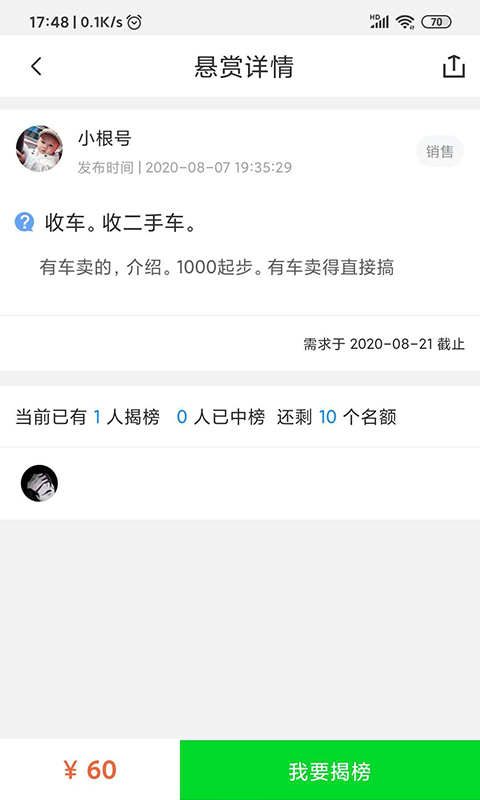Tap the green 我要揭榜 button

click(330, 770)
